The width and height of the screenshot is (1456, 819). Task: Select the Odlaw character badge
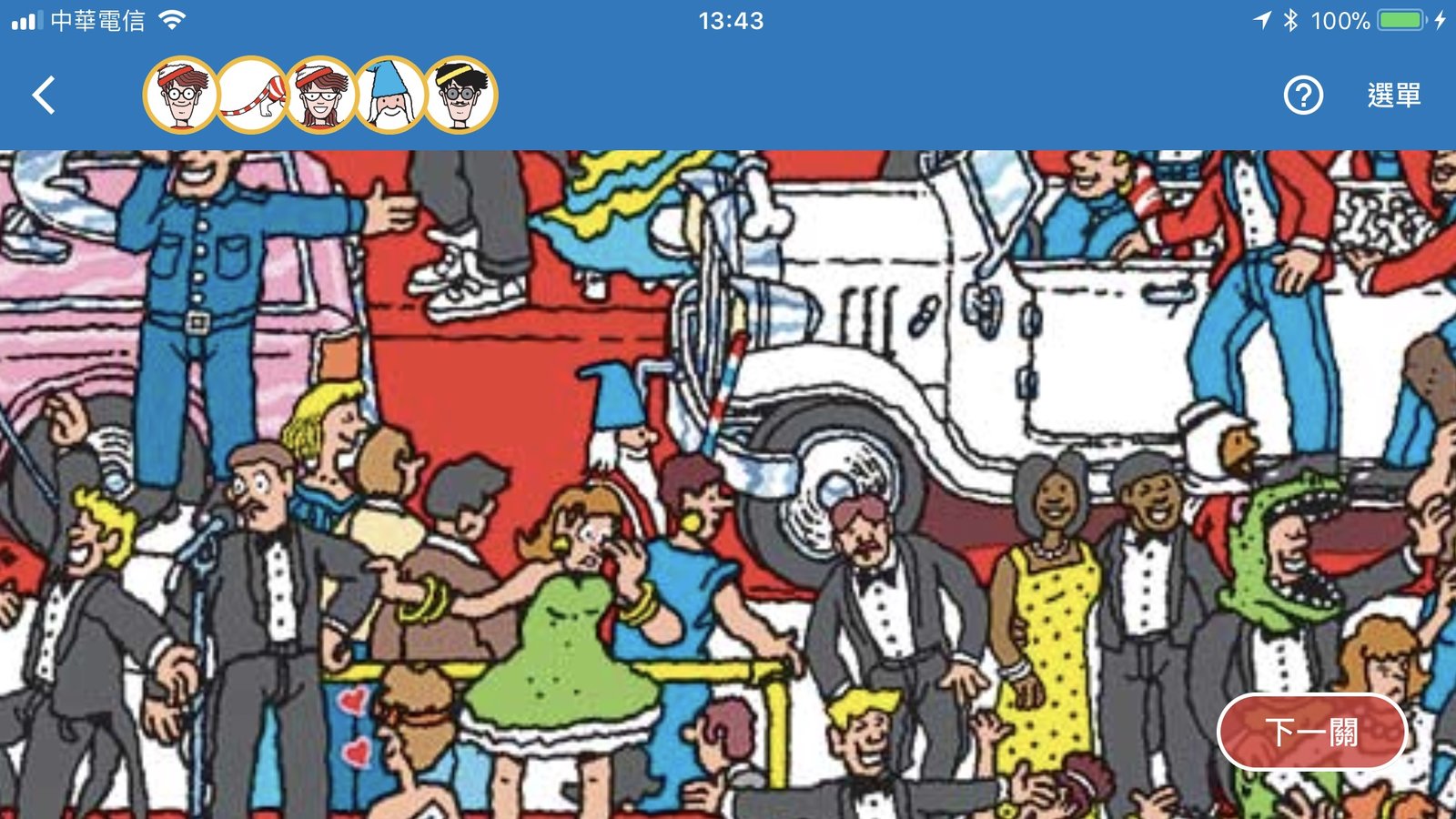460,95
